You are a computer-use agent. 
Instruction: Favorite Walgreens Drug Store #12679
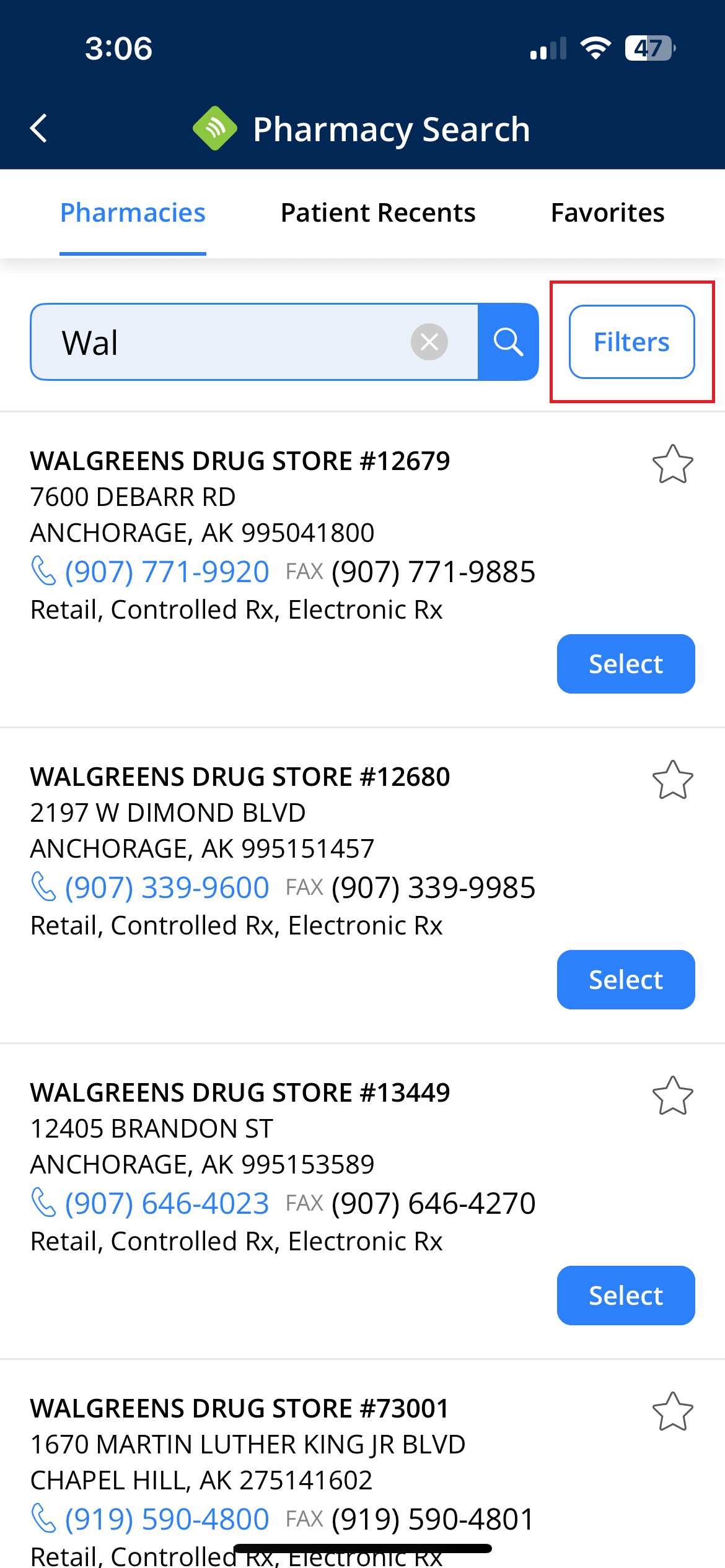pos(672,464)
